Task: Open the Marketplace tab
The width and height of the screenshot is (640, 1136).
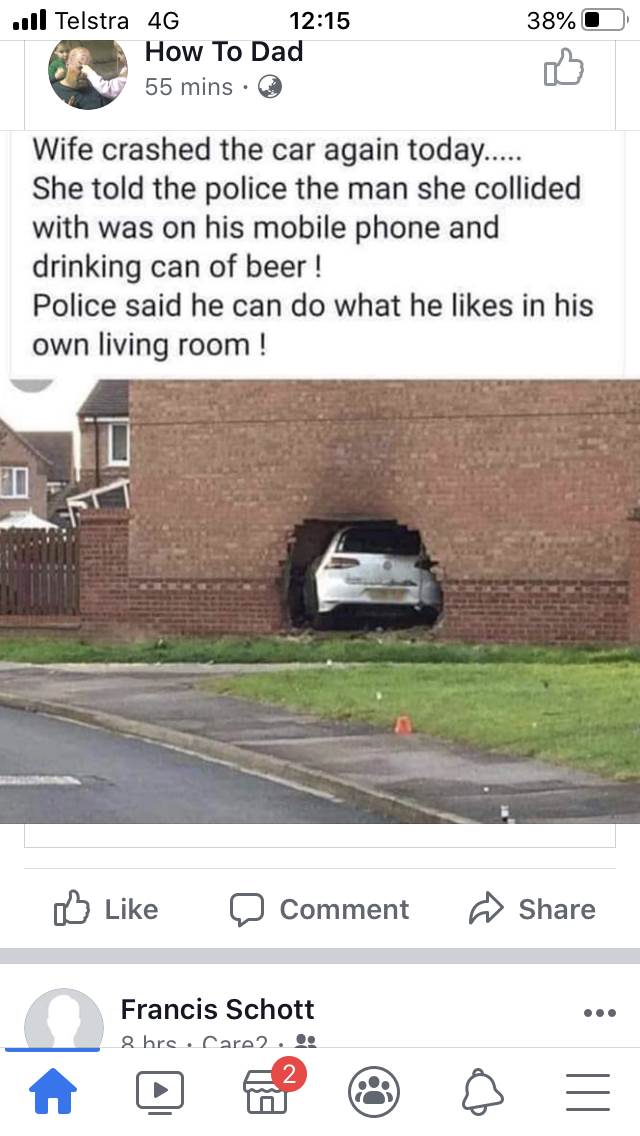Action: tap(267, 1091)
